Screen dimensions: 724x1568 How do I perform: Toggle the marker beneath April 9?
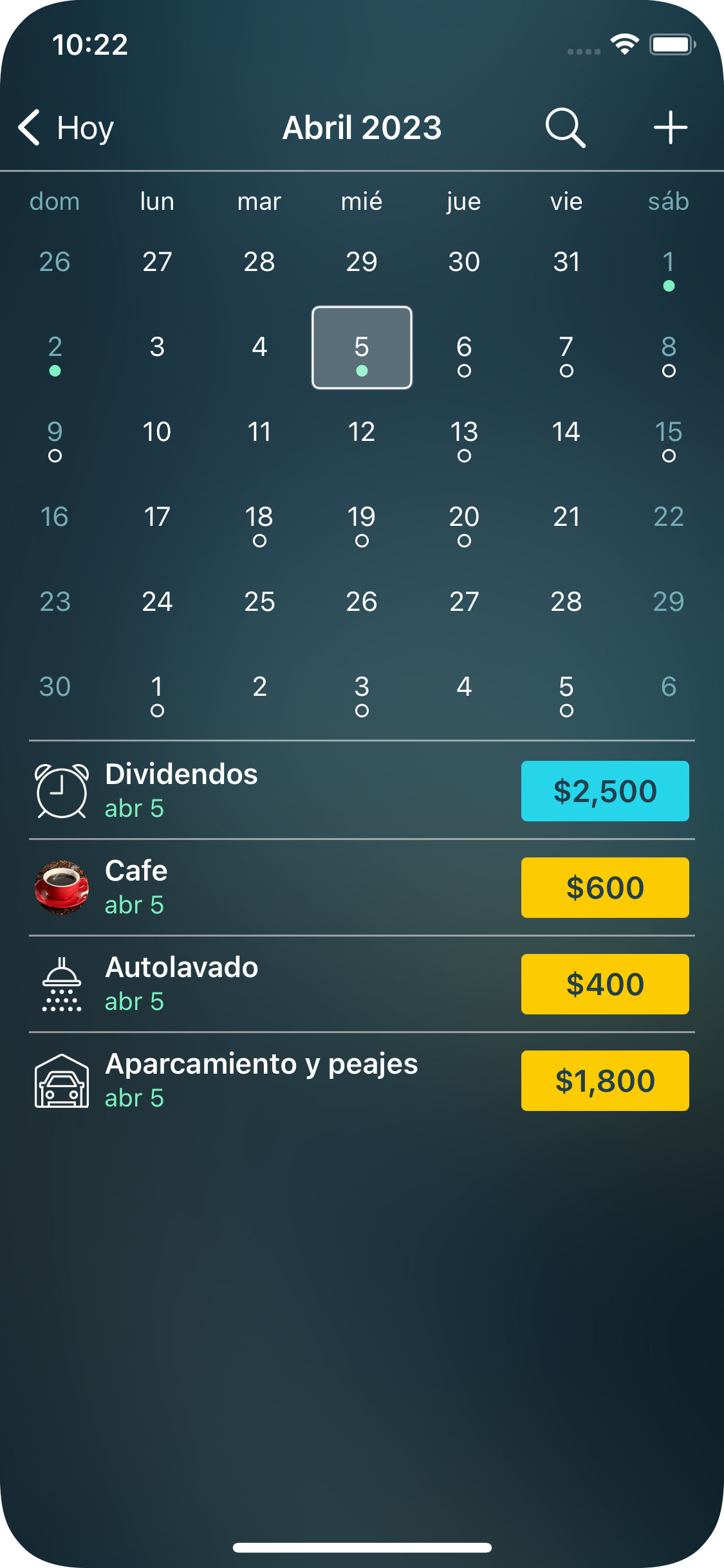point(54,454)
